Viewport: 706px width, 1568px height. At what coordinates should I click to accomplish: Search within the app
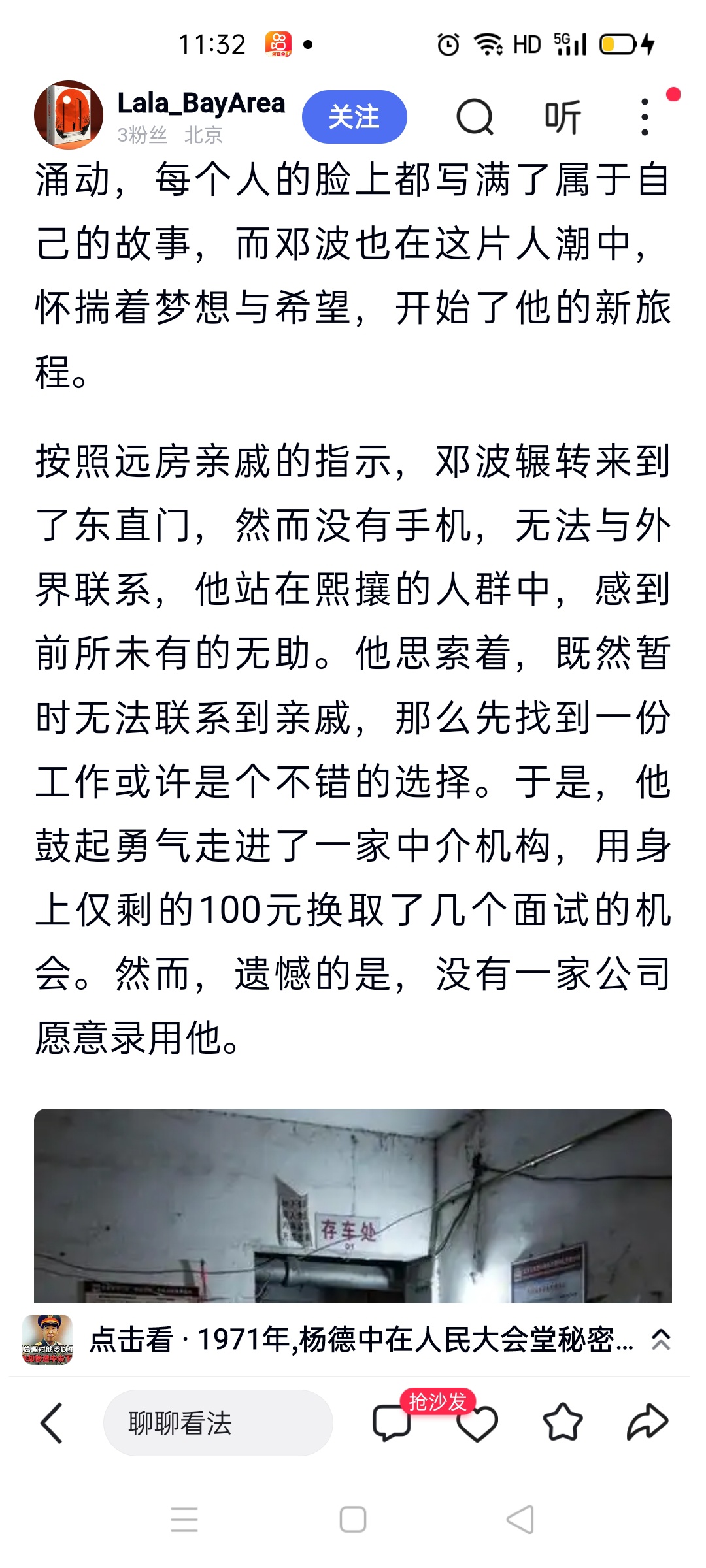[x=475, y=118]
